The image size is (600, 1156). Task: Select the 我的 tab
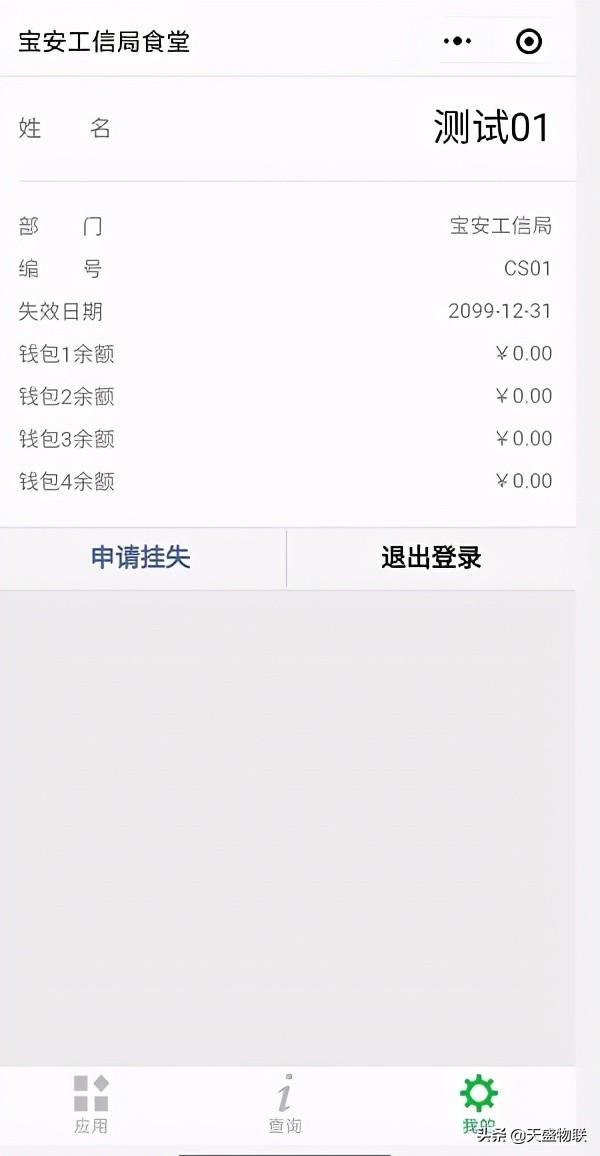pyautogui.click(x=478, y=1104)
